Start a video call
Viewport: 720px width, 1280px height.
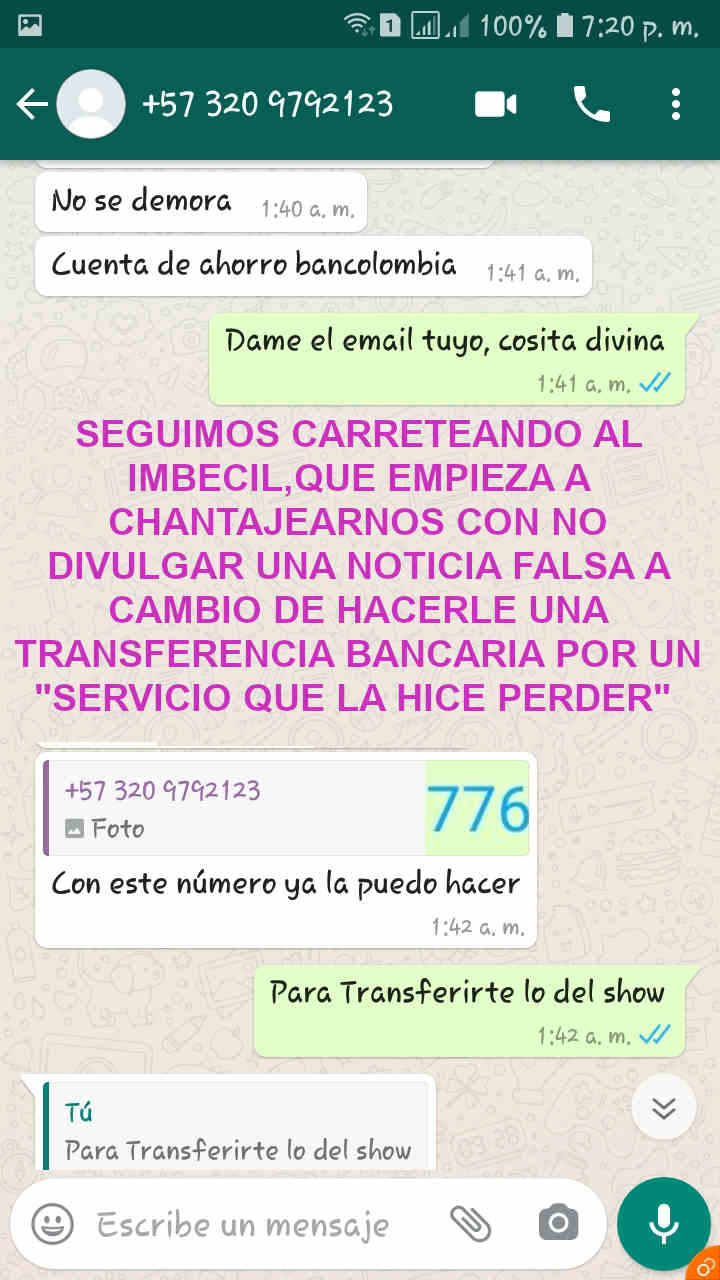495,104
